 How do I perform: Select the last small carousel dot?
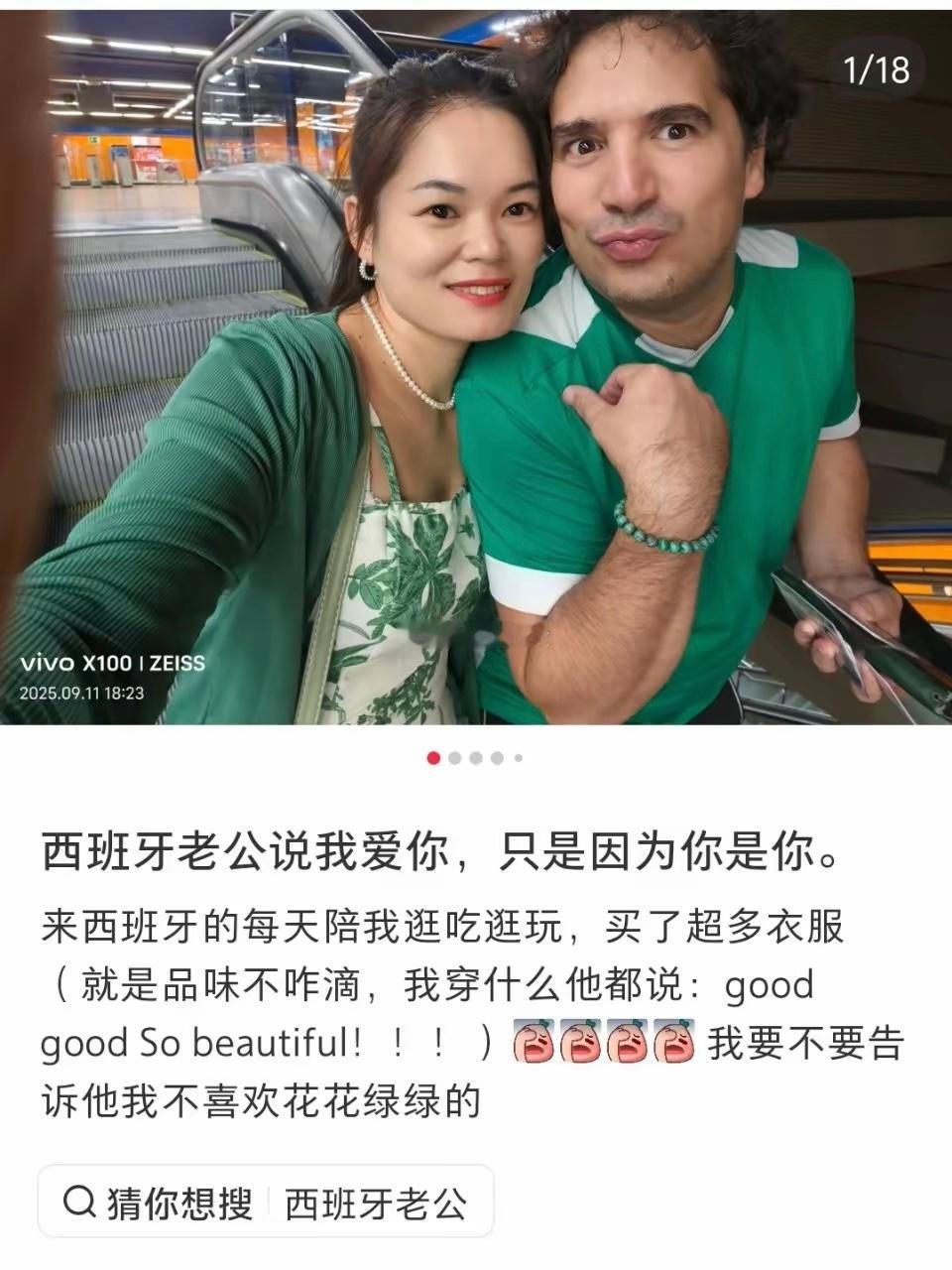coord(519,757)
